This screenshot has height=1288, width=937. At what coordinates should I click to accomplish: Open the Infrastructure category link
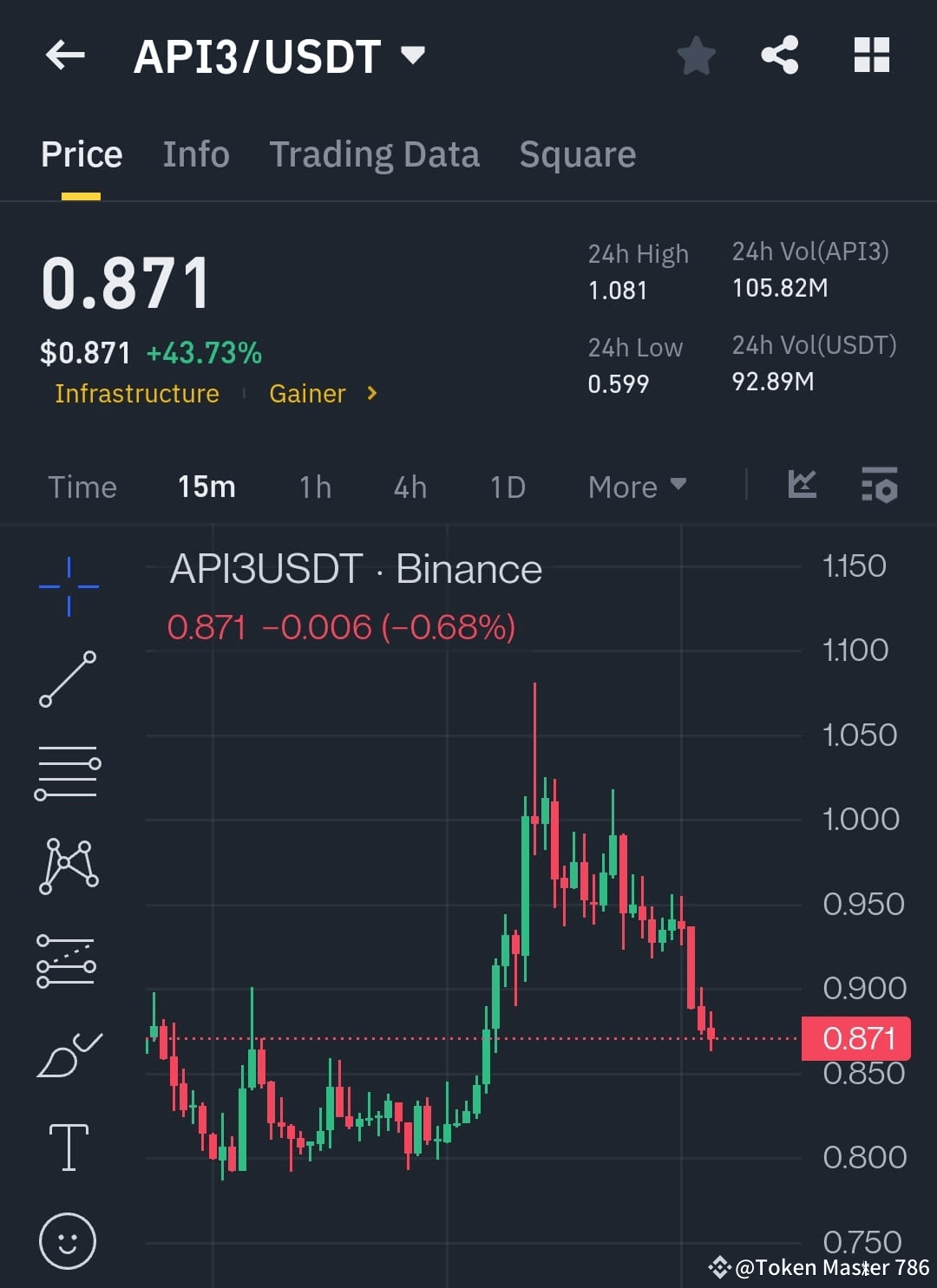point(135,393)
